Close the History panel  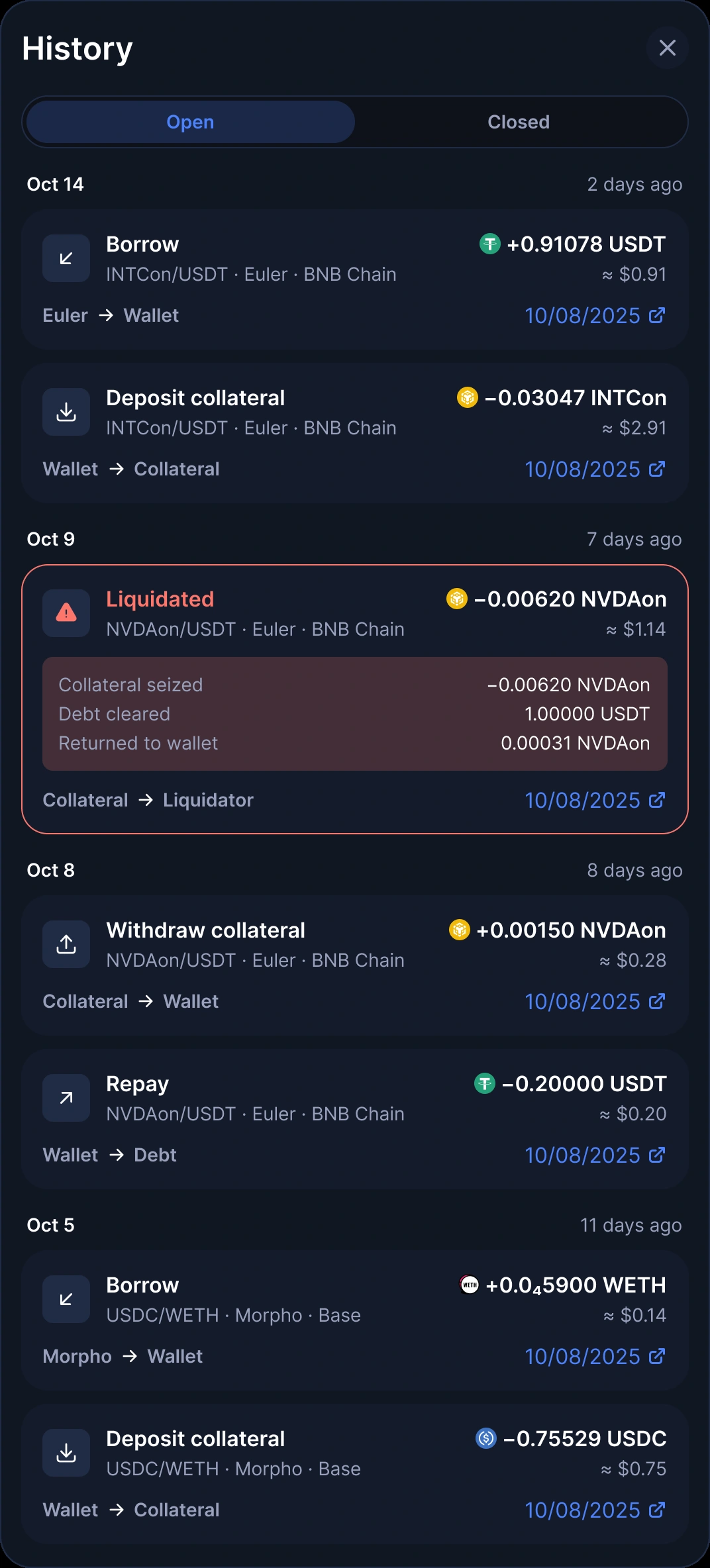[x=667, y=48]
